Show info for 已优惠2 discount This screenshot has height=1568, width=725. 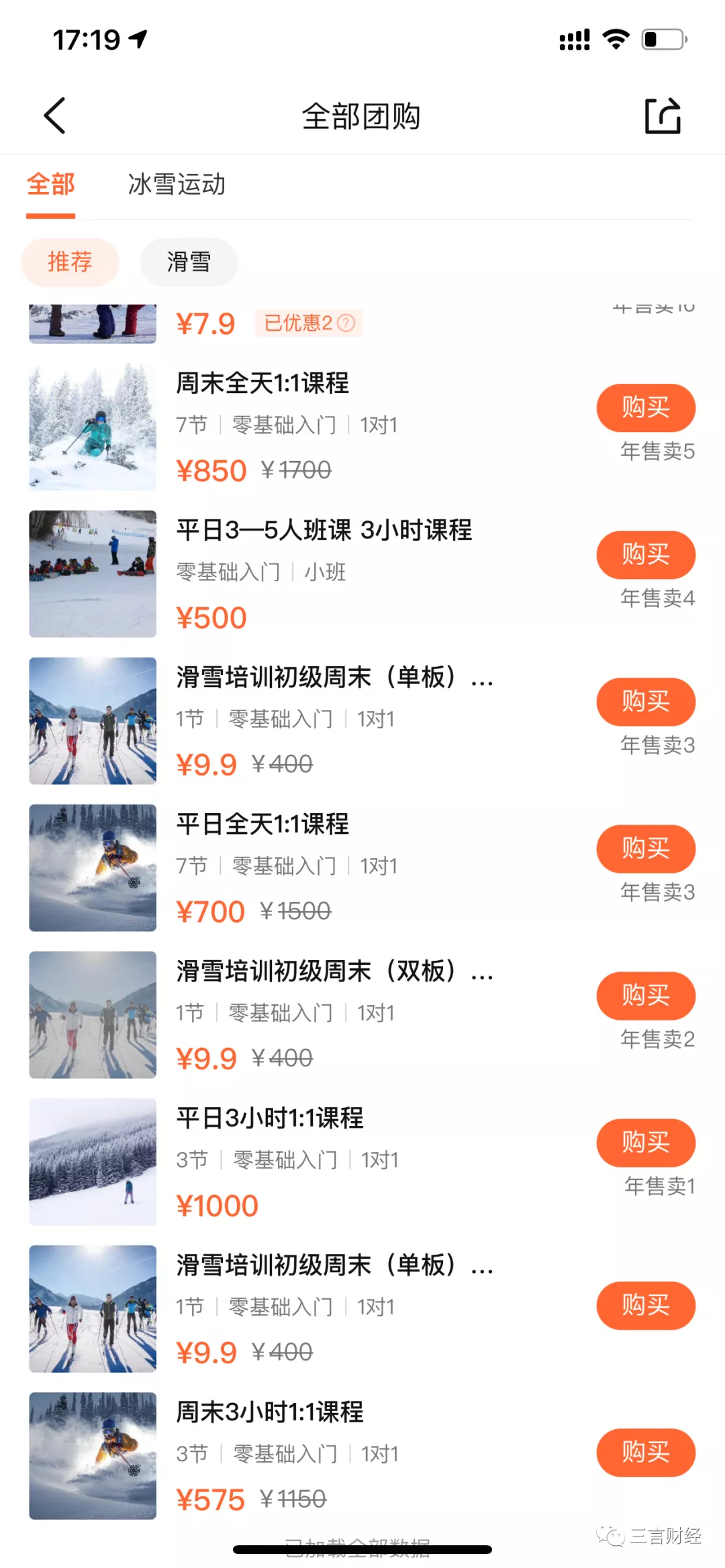click(346, 323)
